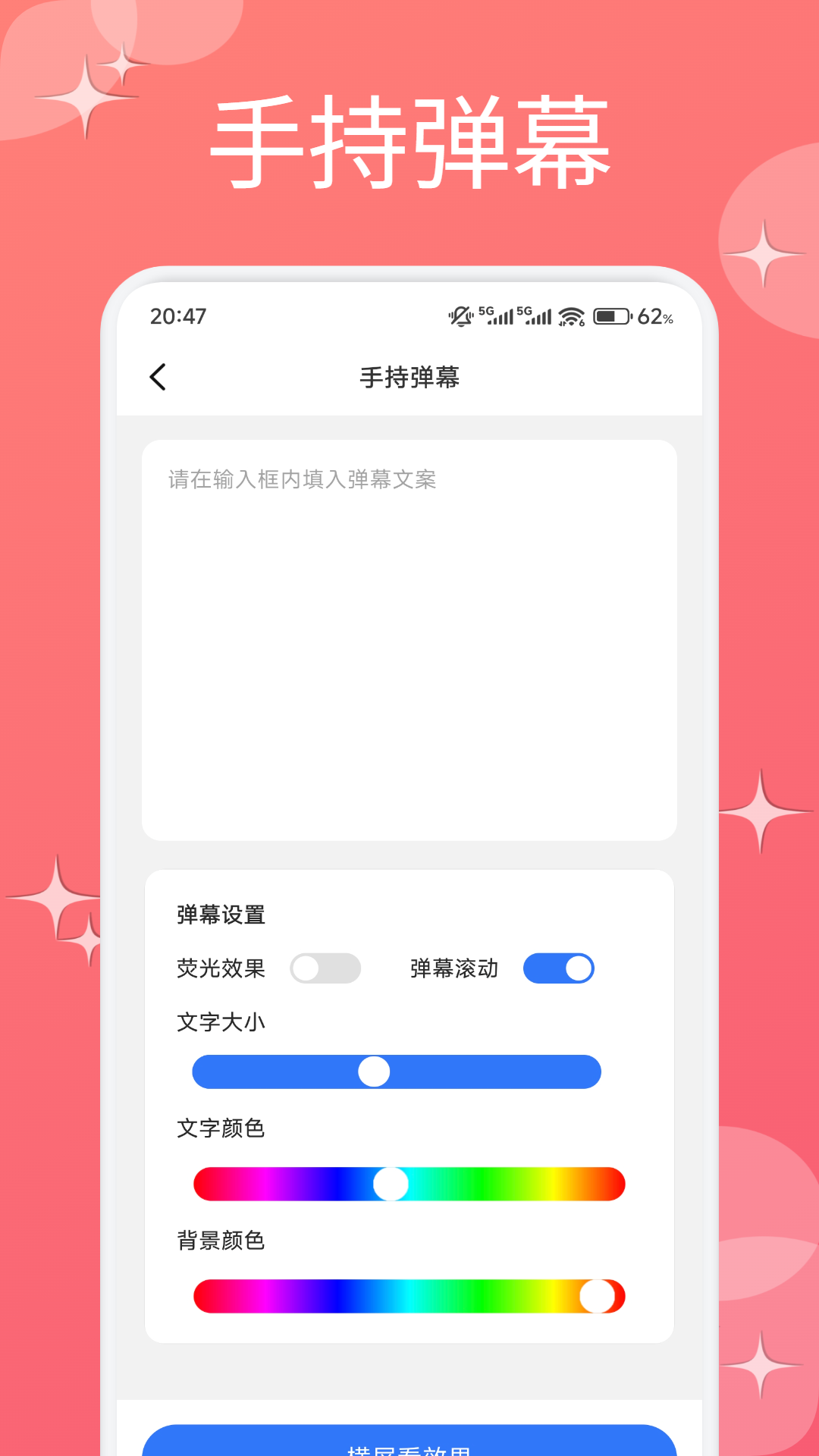The image size is (819, 1456).
Task: Disable the 弹幕滚动 toggle
Action: (x=558, y=968)
